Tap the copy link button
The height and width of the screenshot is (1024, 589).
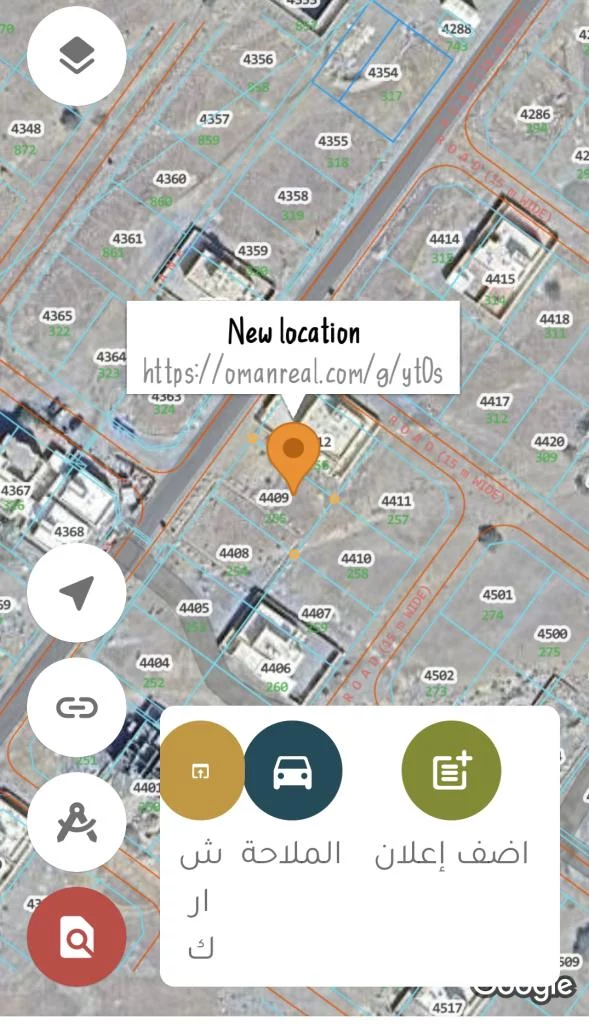point(76,707)
